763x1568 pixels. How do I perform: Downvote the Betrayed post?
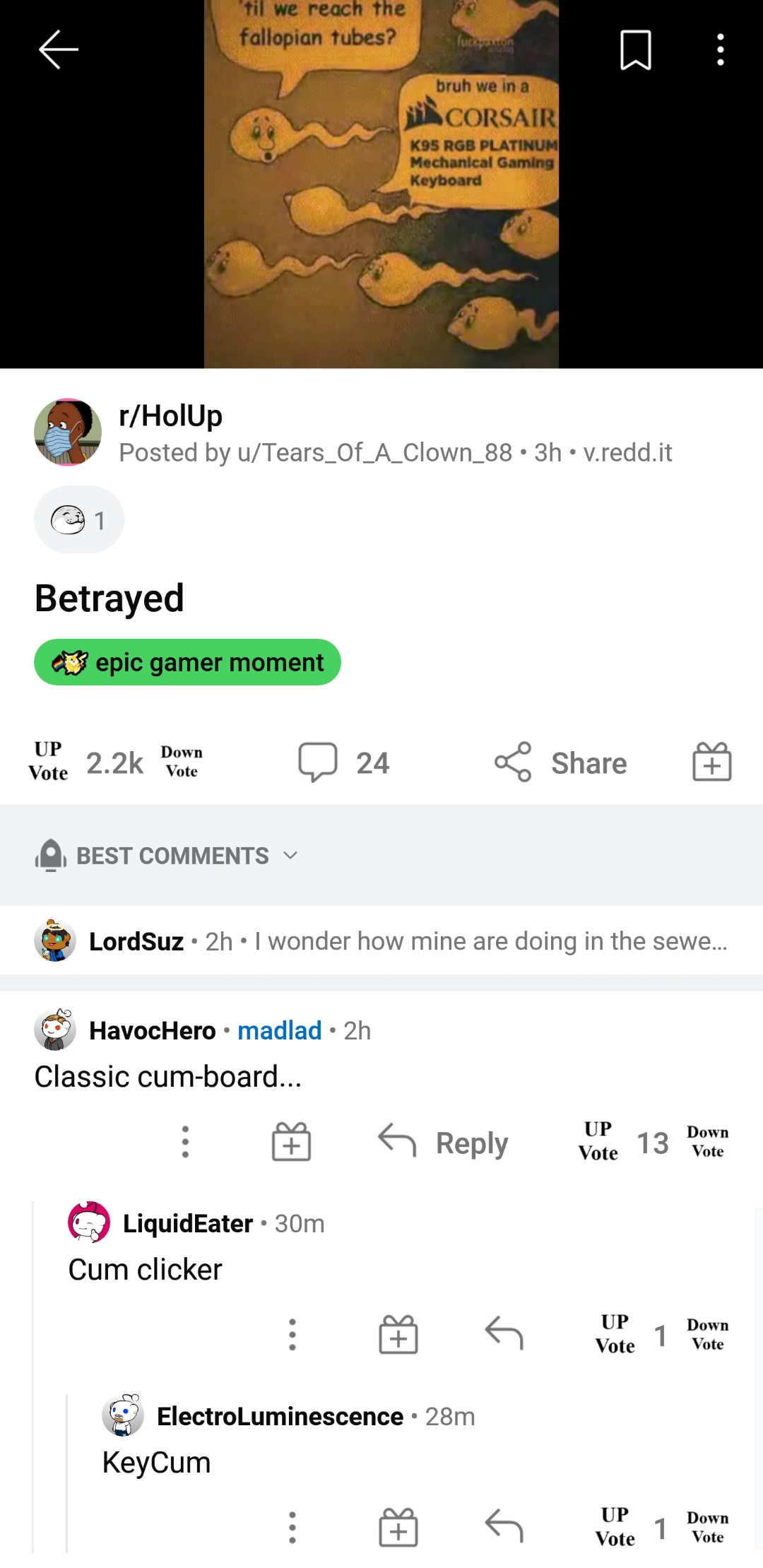pos(182,762)
